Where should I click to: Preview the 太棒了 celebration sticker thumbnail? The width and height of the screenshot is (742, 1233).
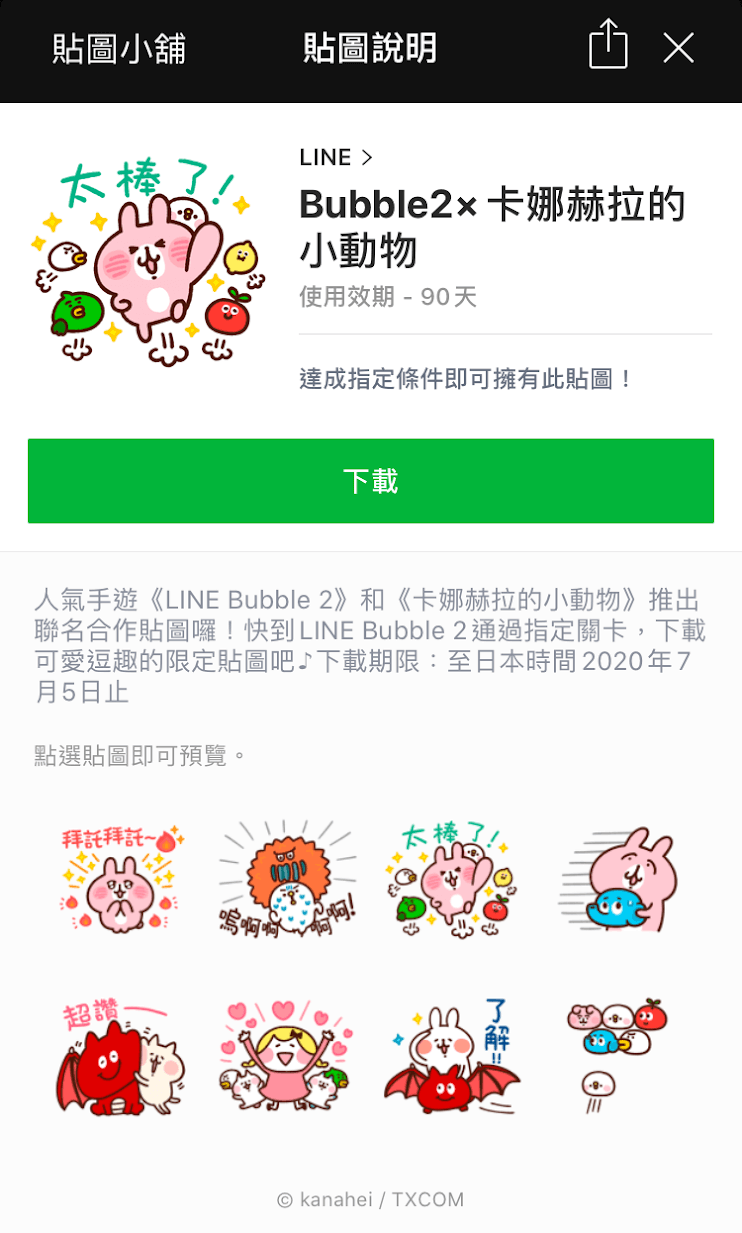click(453, 880)
